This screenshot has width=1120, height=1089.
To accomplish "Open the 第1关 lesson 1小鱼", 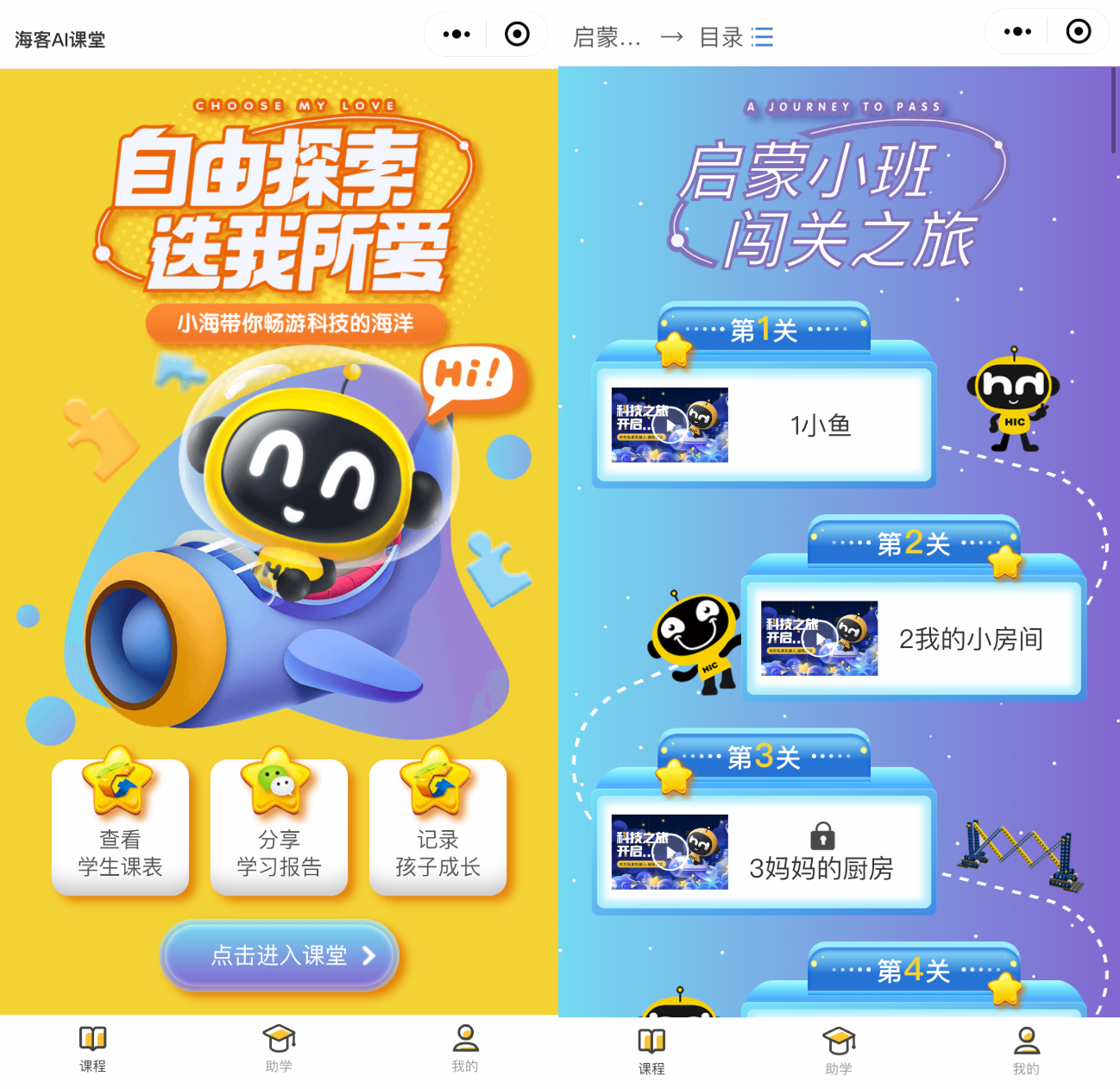I will (763, 425).
